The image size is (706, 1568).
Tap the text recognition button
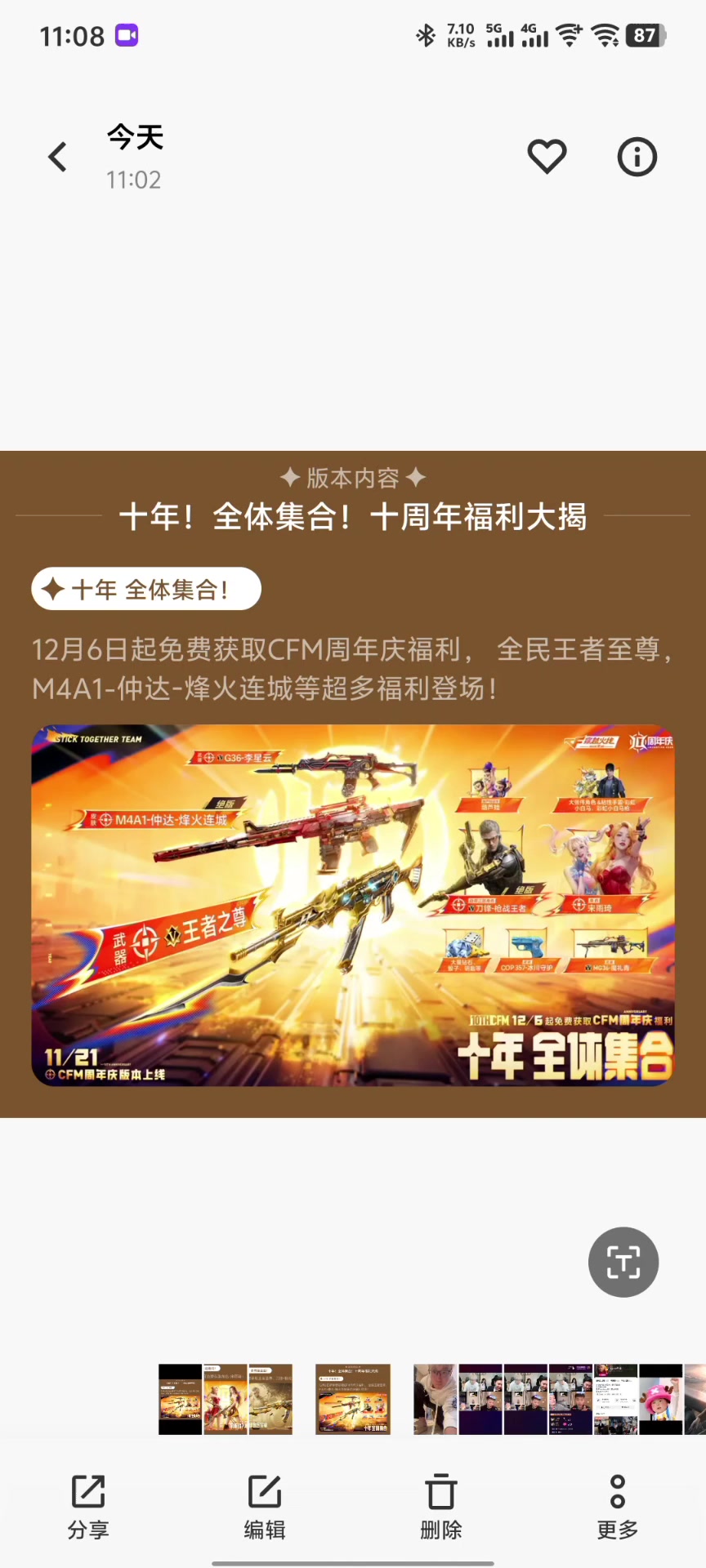[623, 1263]
